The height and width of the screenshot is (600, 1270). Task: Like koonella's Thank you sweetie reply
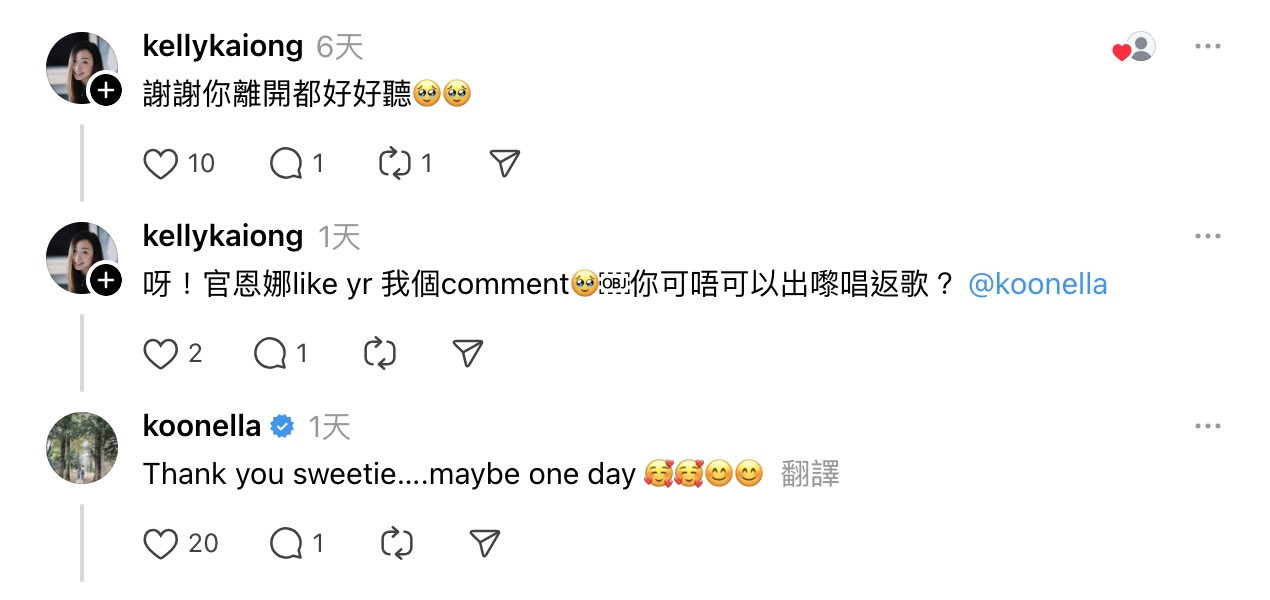coord(161,543)
